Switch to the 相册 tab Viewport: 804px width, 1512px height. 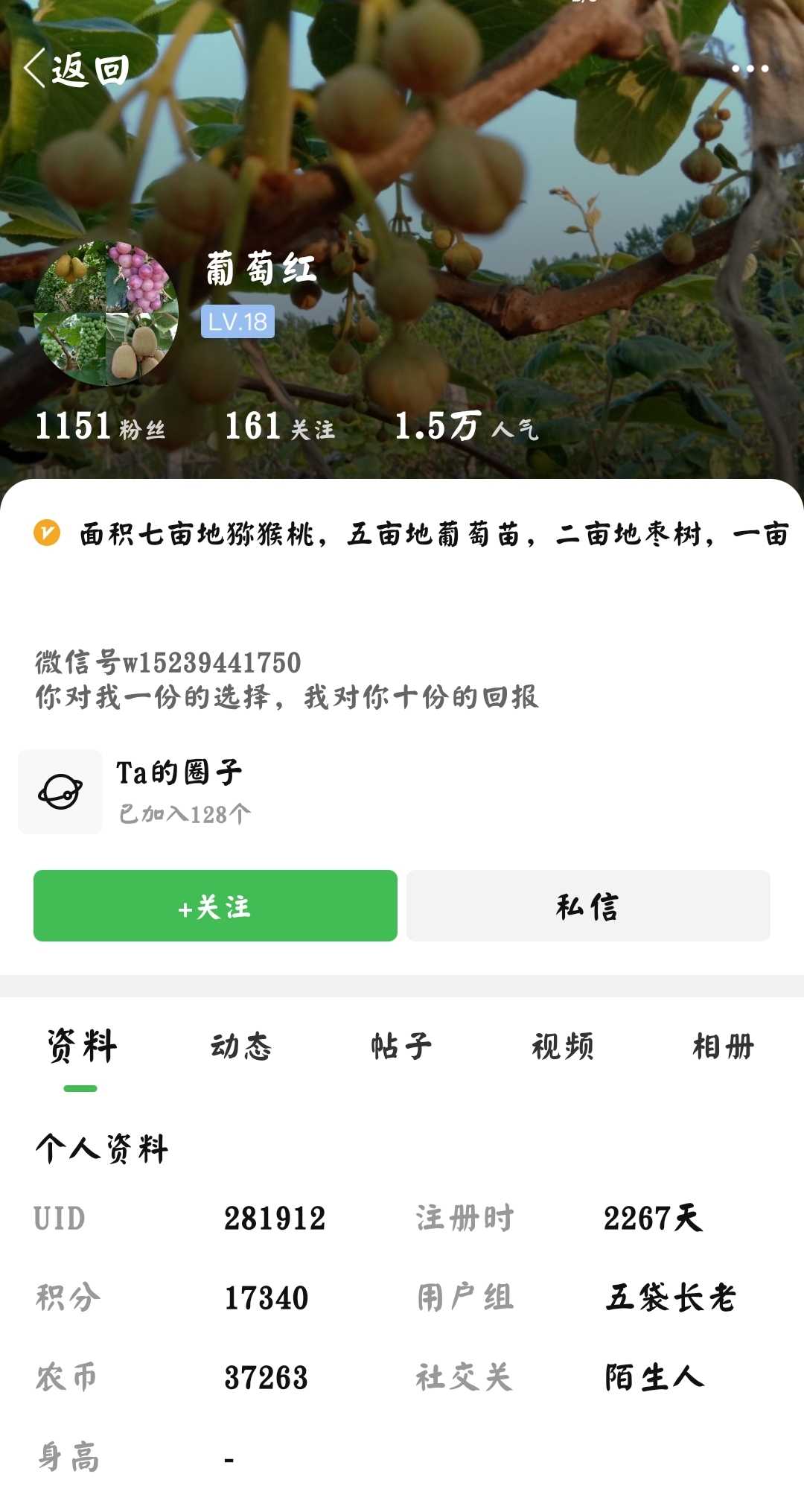(x=723, y=1047)
